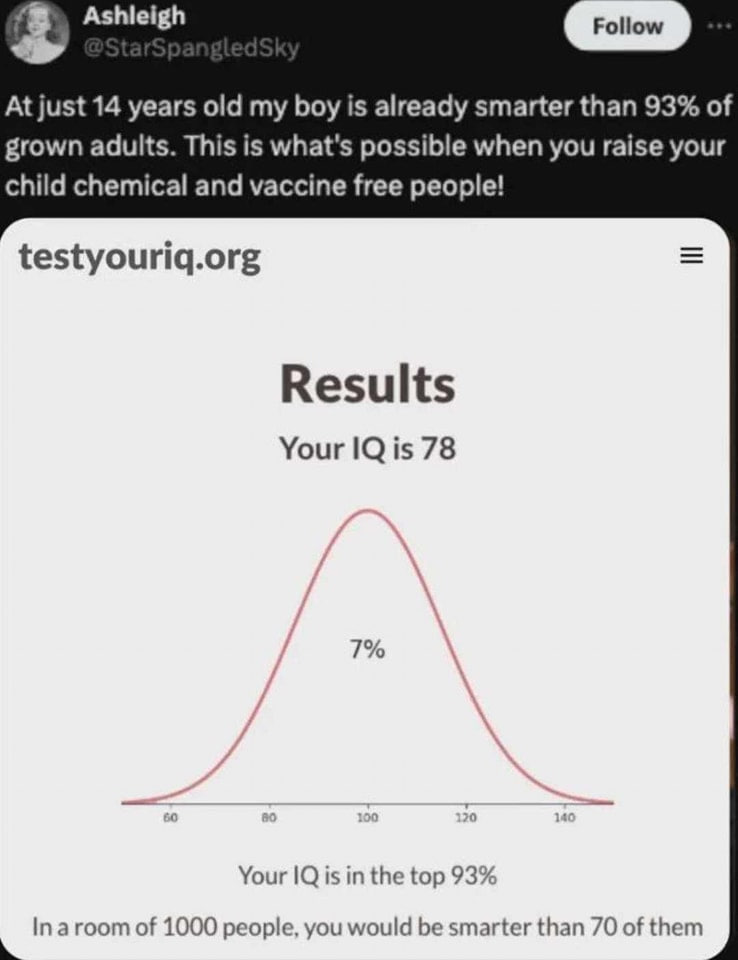Image resolution: width=738 pixels, height=960 pixels.
Task: Open the post's more options menu
Action: tap(720, 24)
